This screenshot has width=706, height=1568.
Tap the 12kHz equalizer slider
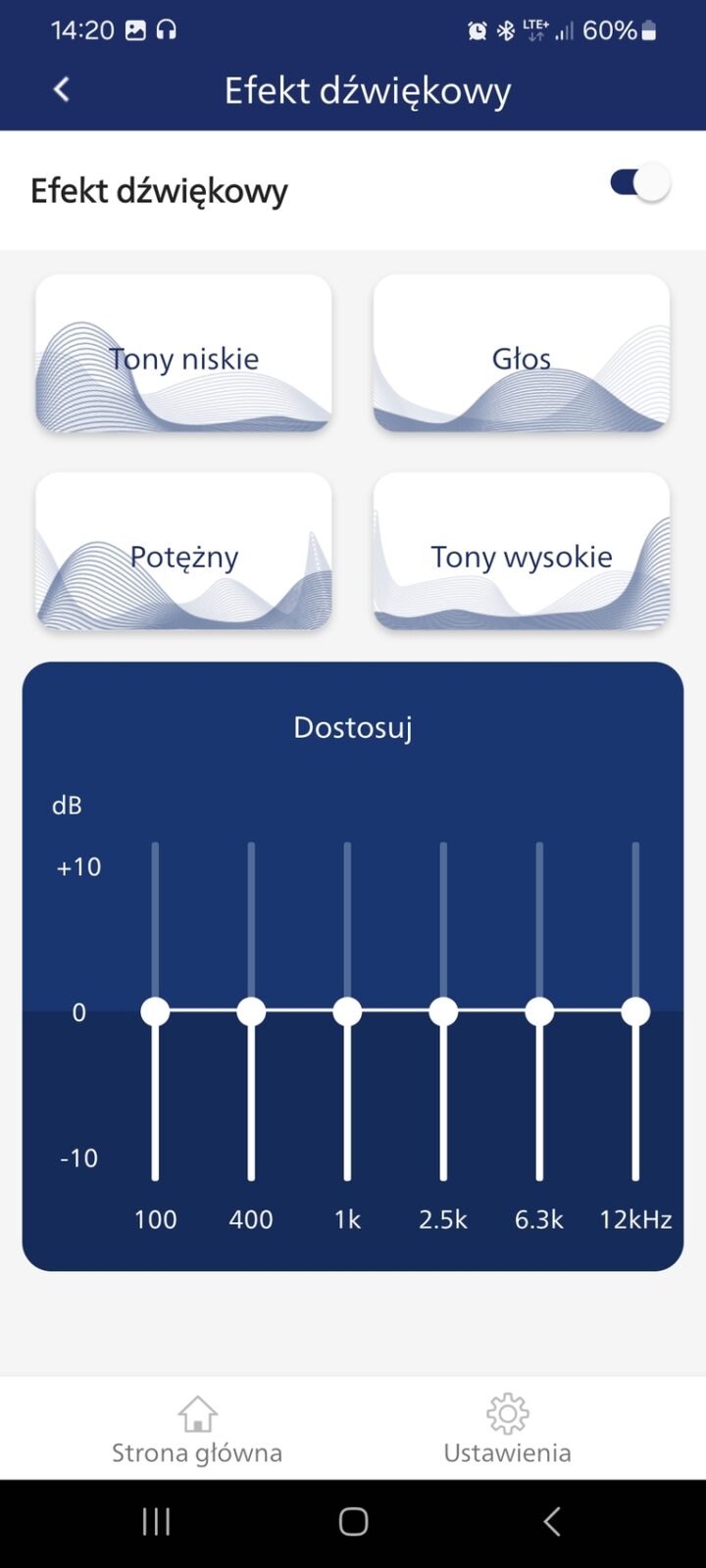point(635,1011)
